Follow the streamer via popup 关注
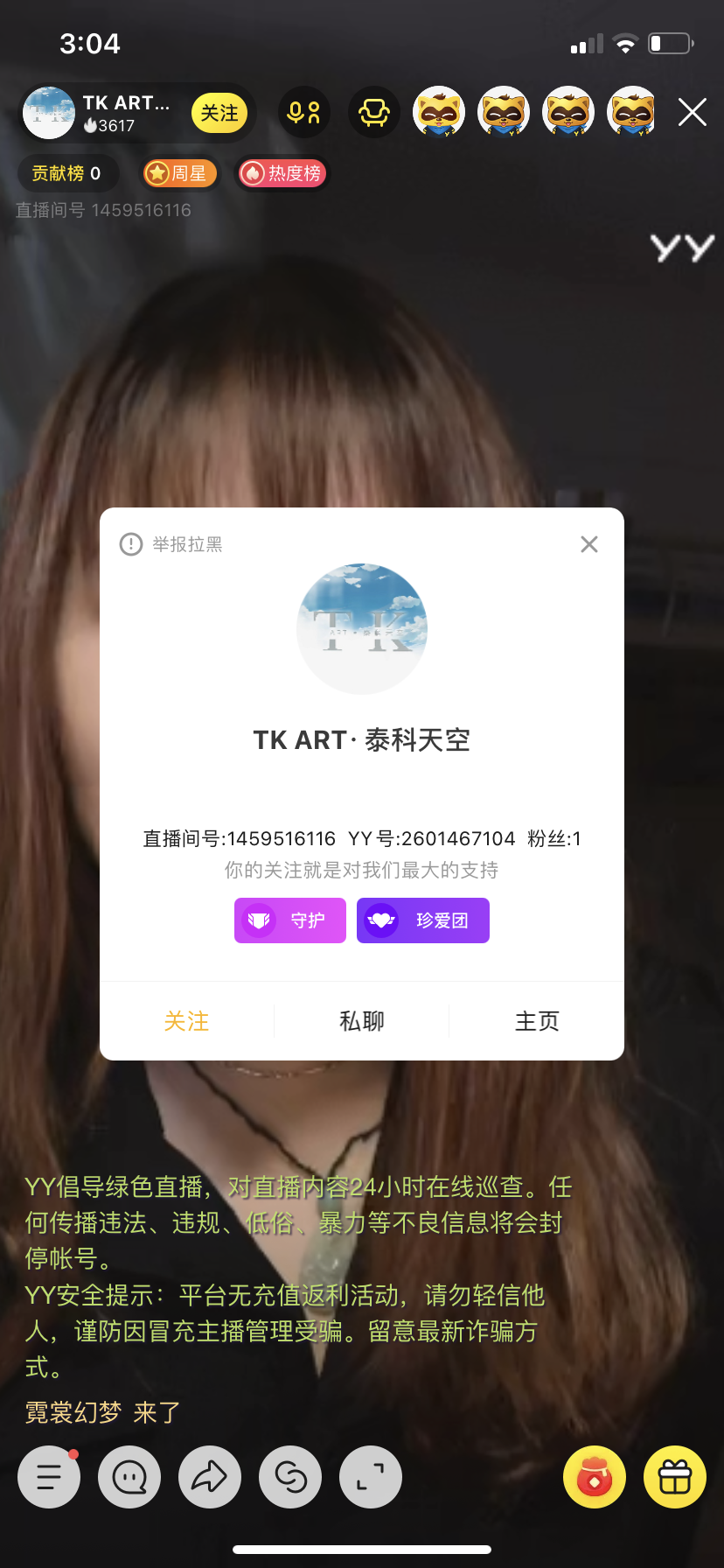This screenshot has height=1568, width=724. click(186, 1021)
